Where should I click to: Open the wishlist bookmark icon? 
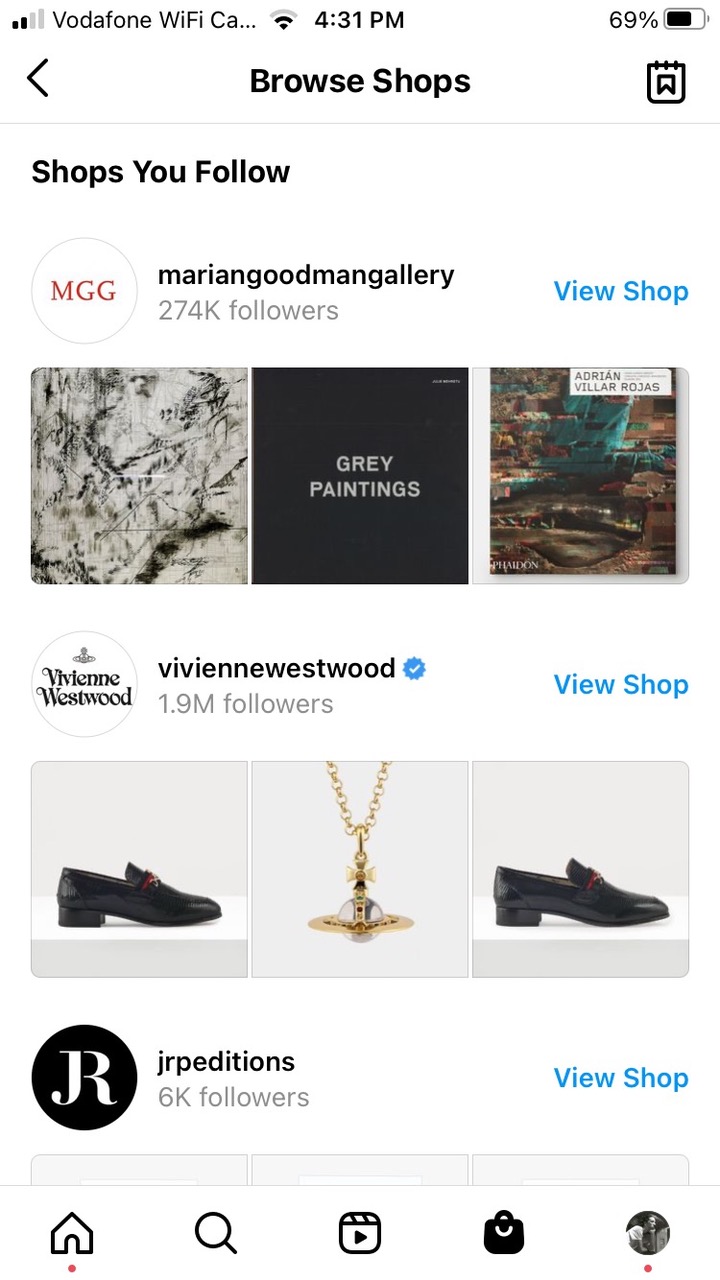tap(665, 82)
